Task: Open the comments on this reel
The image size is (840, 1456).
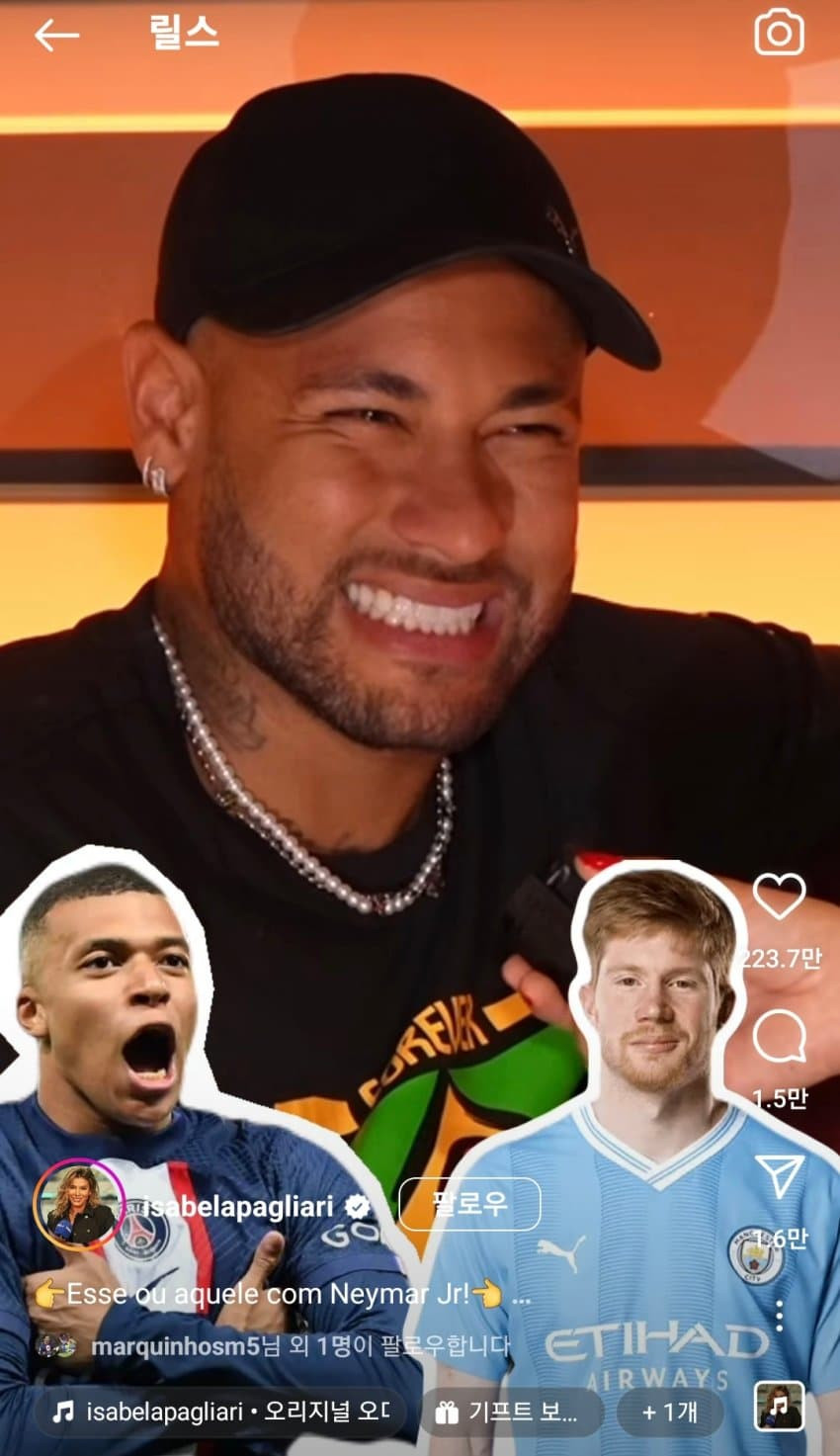Action: (x=779, y=1039)
